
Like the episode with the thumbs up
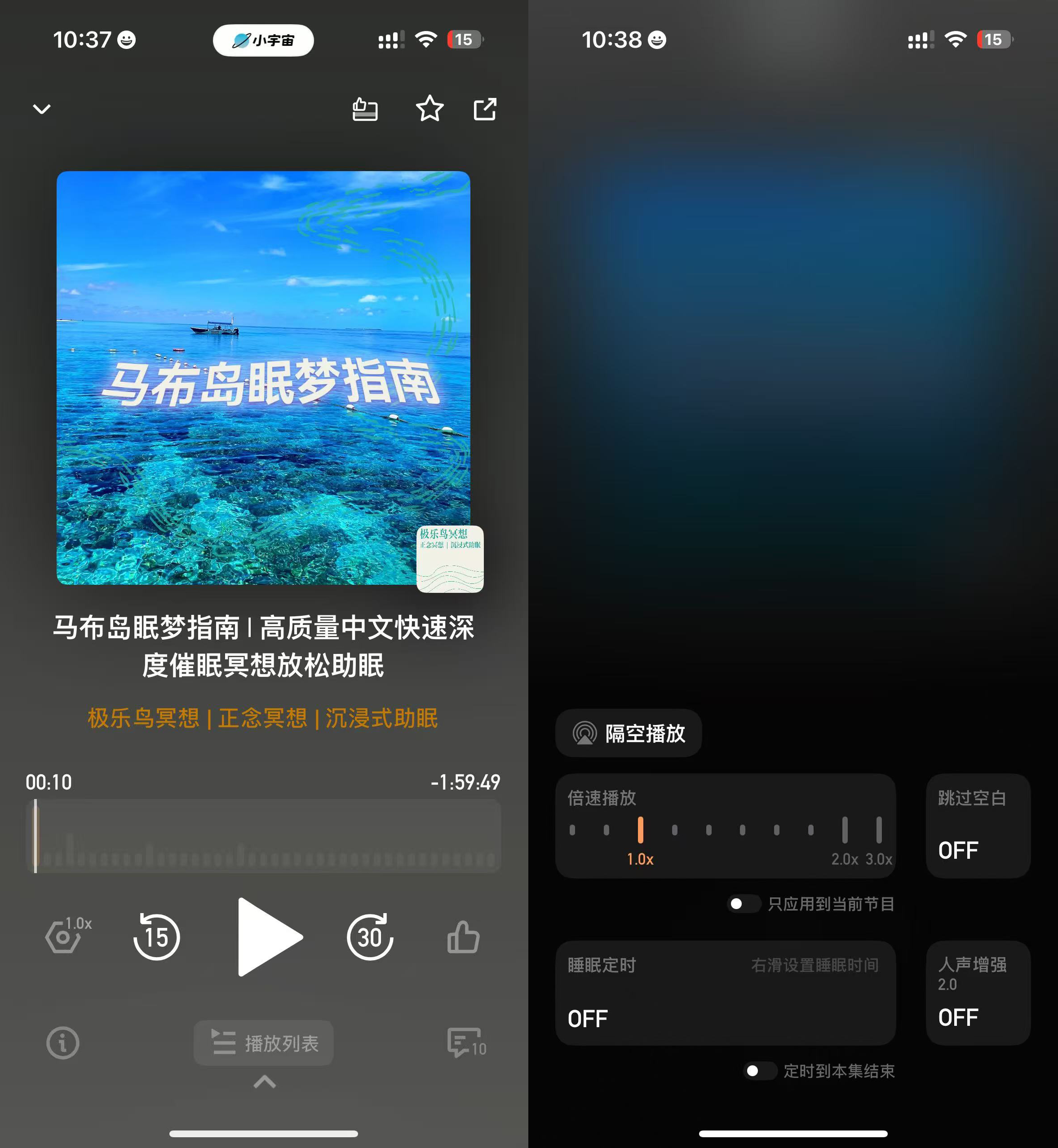(x=463, y=937)
